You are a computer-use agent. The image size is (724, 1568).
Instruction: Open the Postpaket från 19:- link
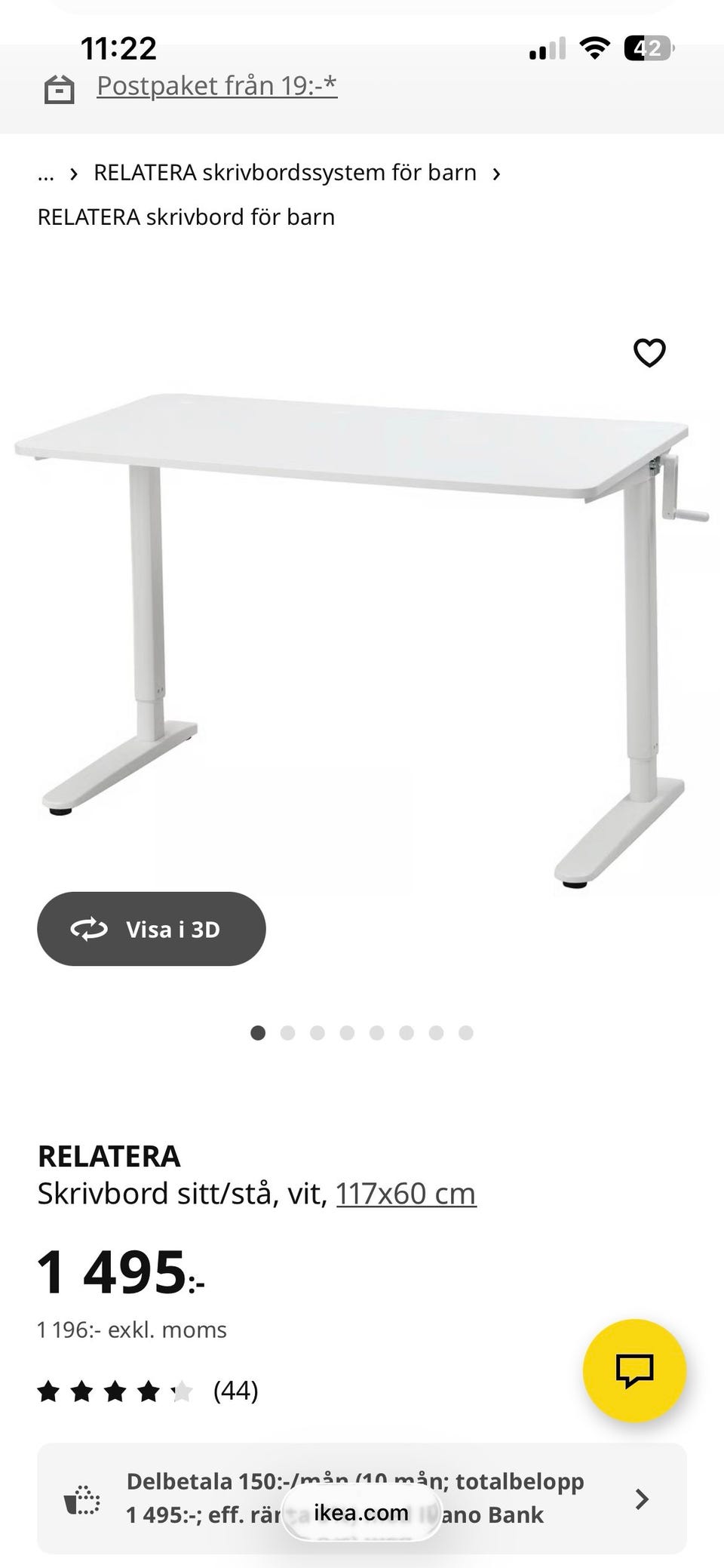[216, 86]
